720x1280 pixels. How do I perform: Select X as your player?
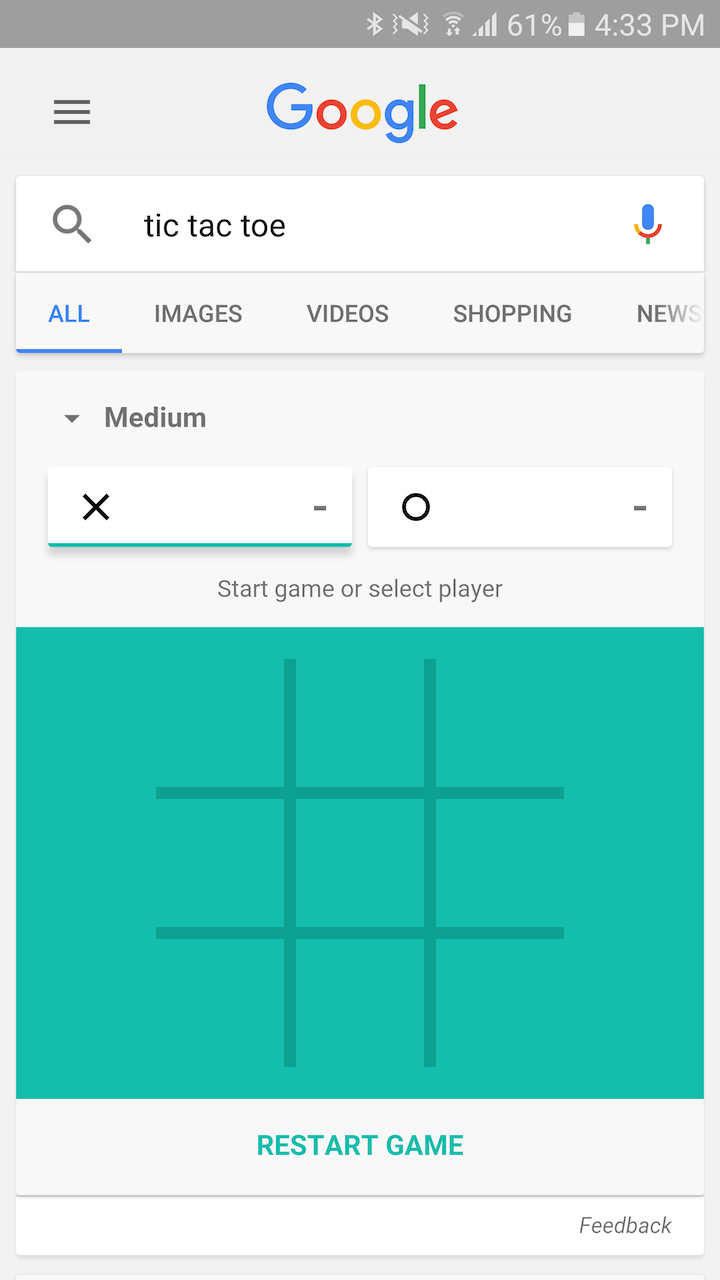click(200, 507)
